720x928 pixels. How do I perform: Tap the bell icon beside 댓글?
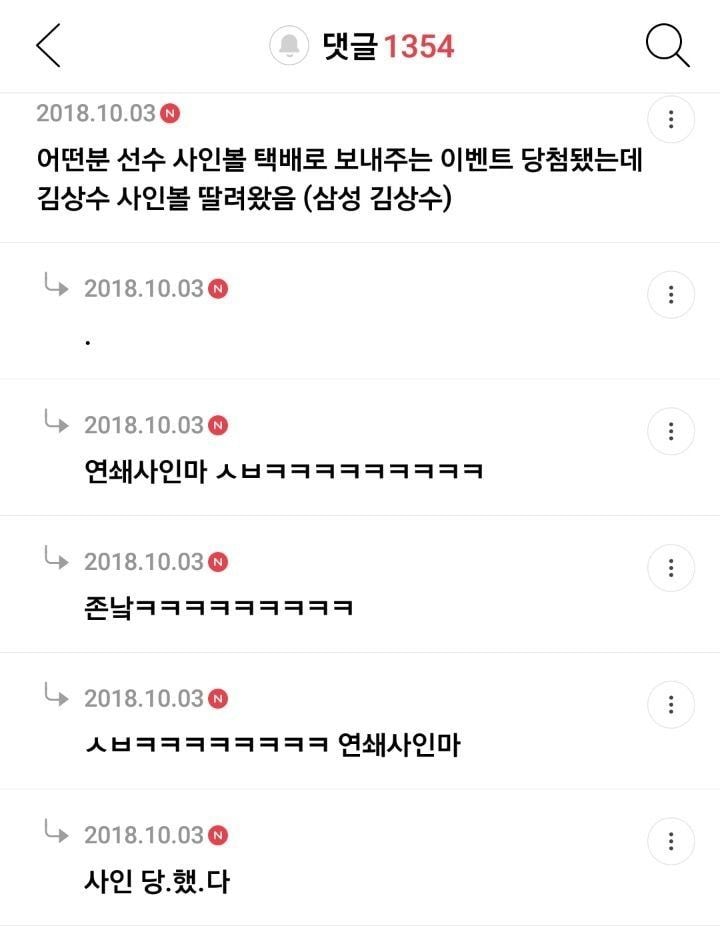click(x=291, y=46)
